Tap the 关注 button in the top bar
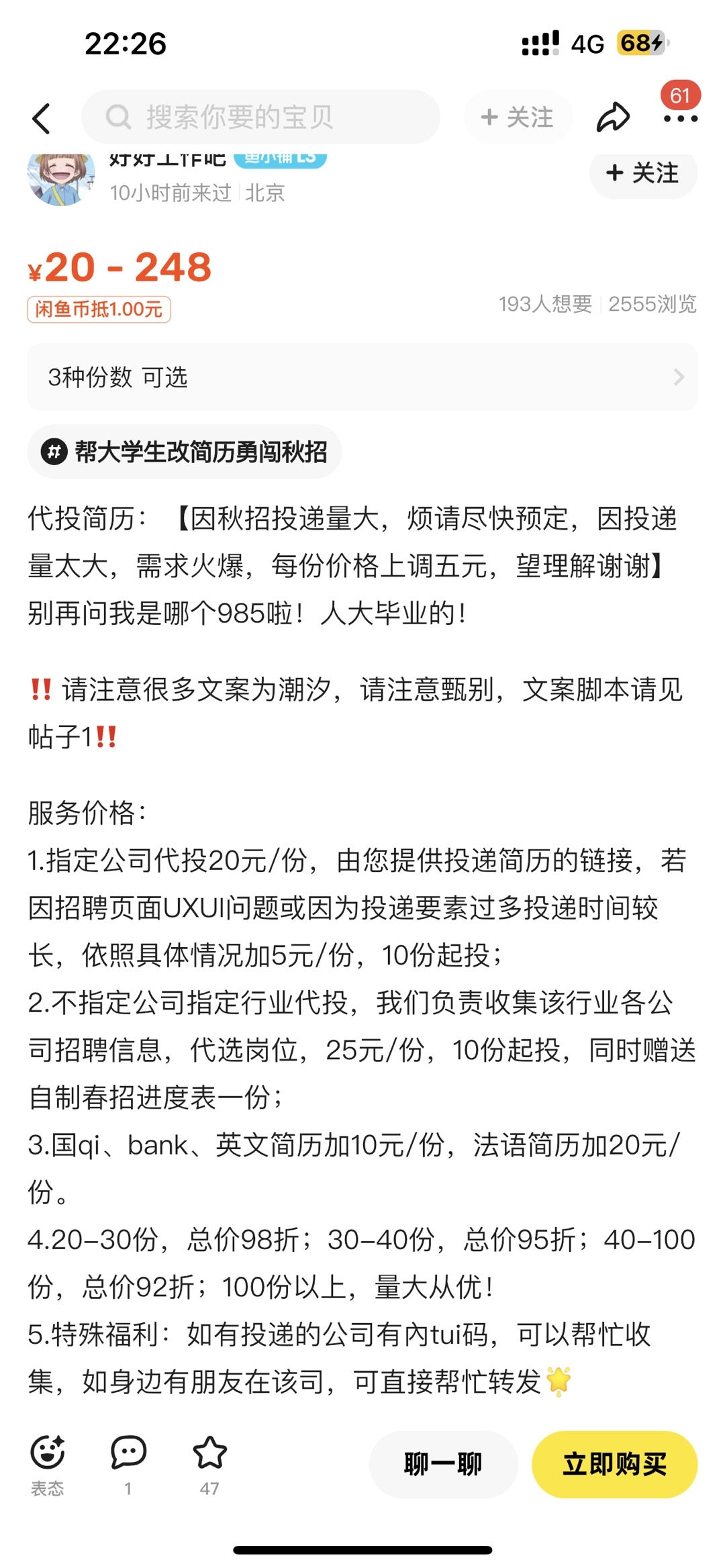 [518, 117]
